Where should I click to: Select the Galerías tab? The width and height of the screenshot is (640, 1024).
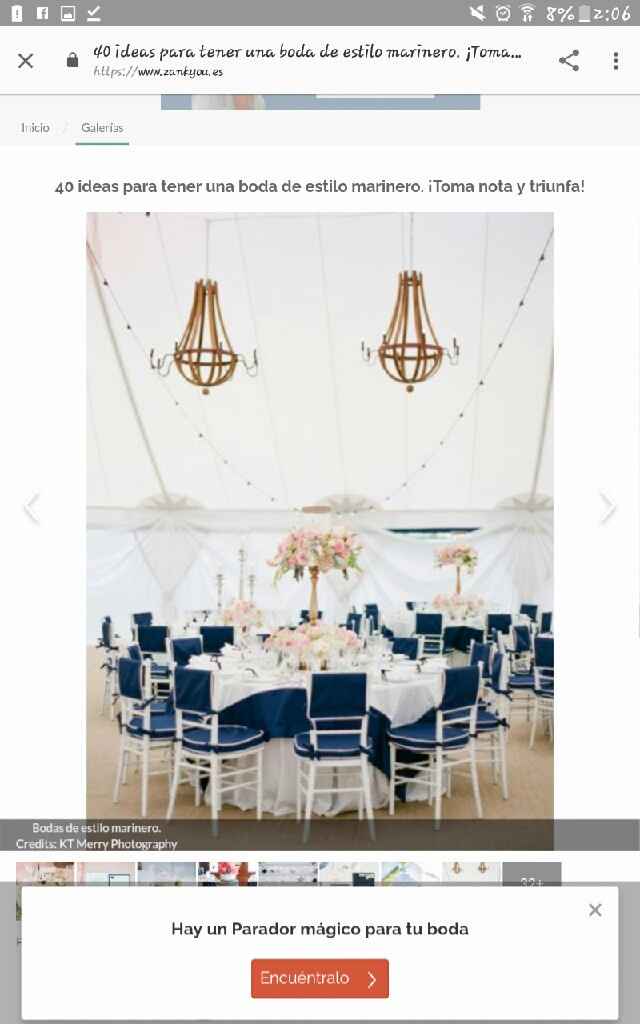(102, 128)
